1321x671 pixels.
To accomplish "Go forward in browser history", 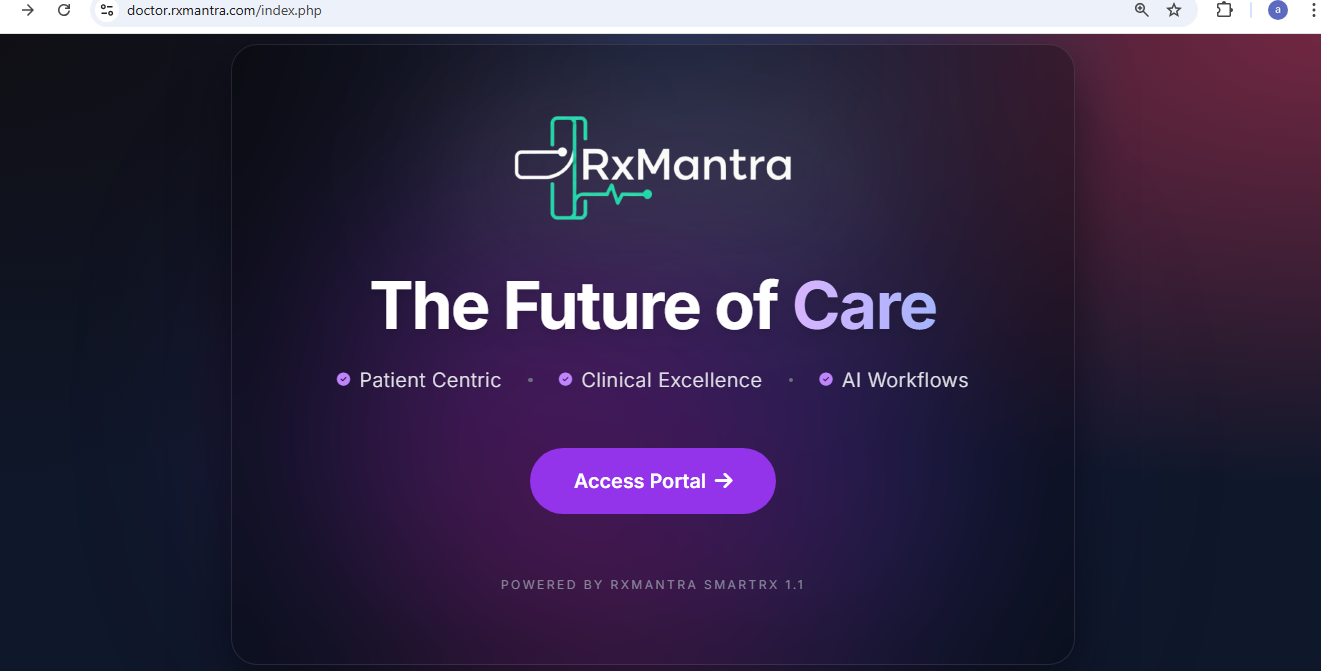I will [x=27, y=10].
